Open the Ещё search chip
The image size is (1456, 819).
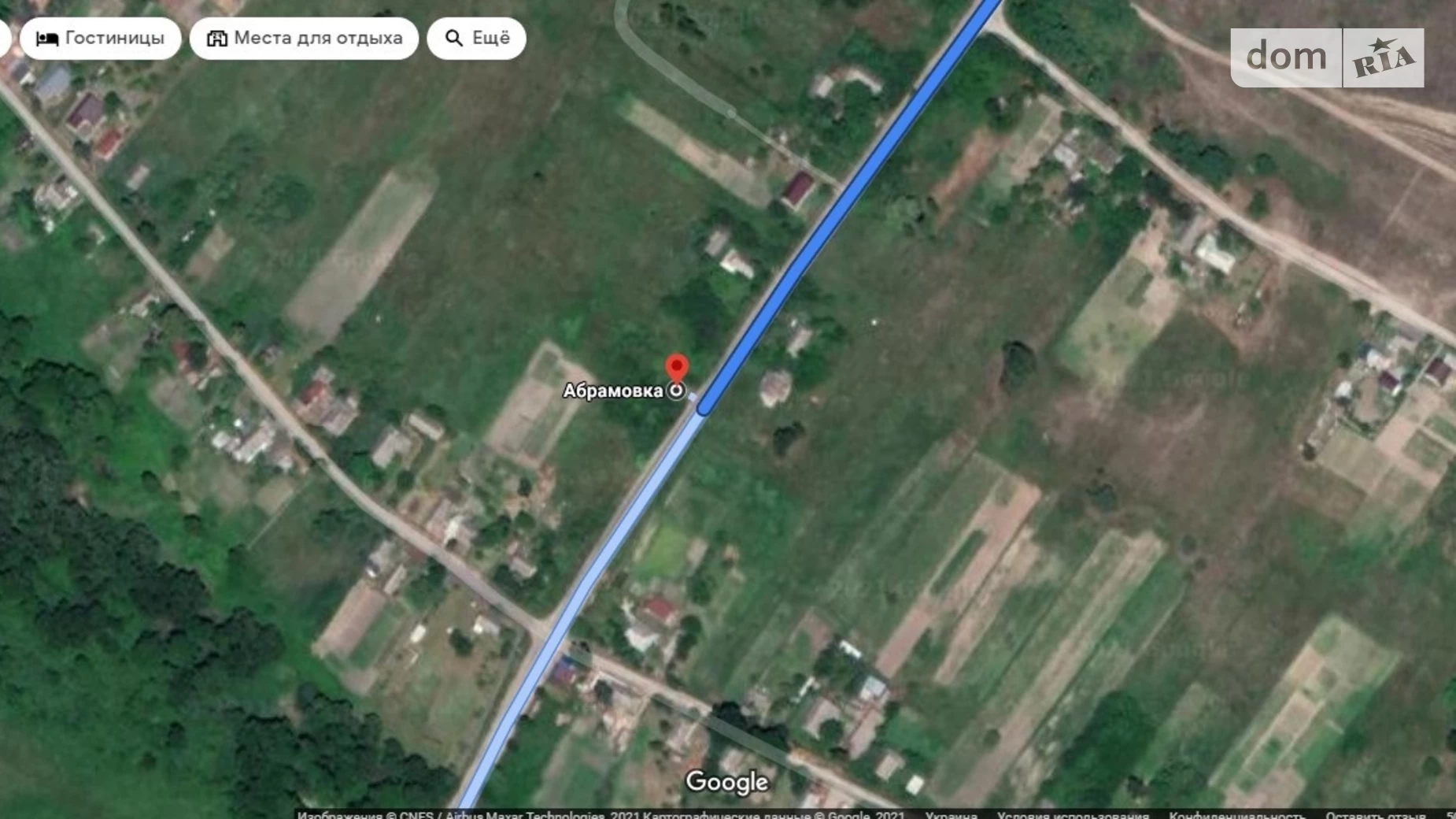click(476, 38)
